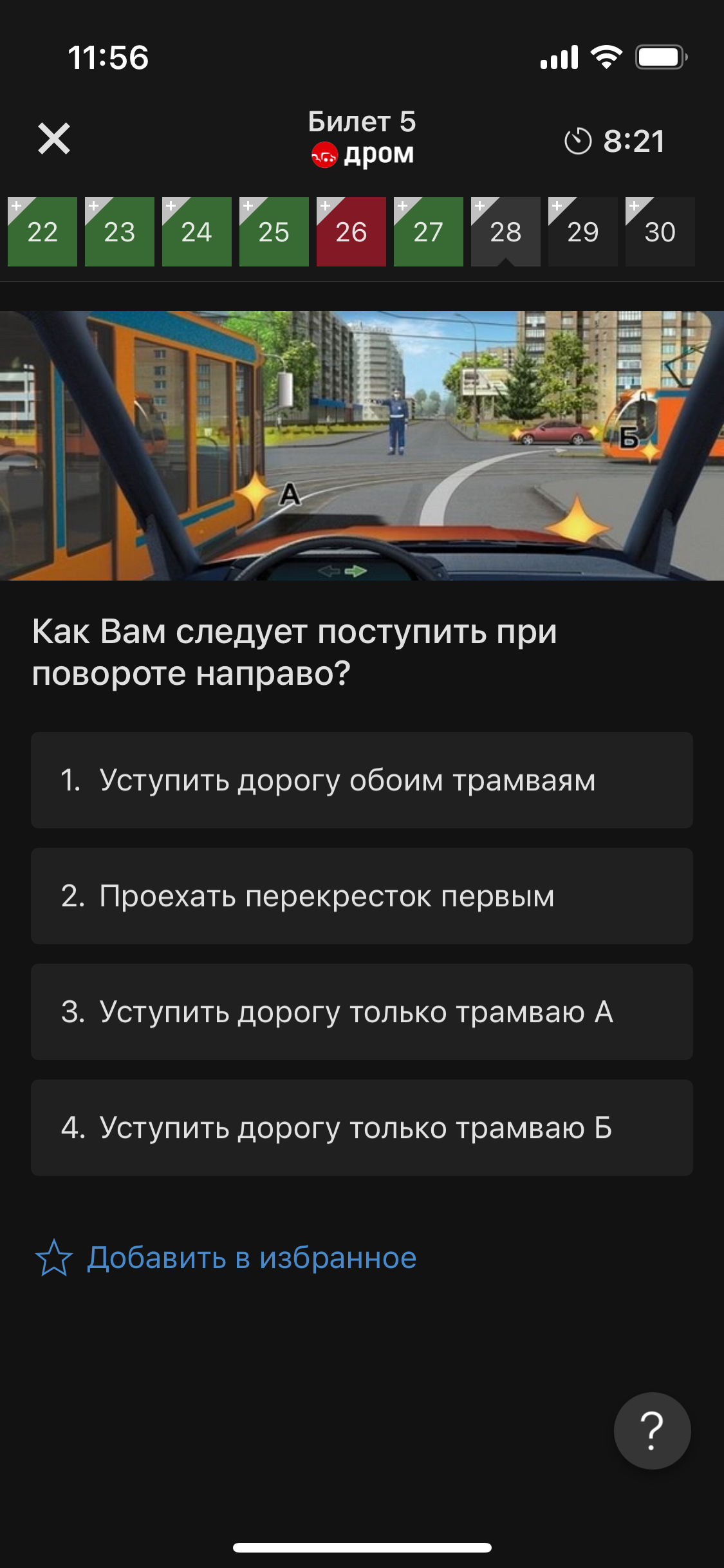Close the Билет 5 test
724x1568 pixels.
pos(54,139)
